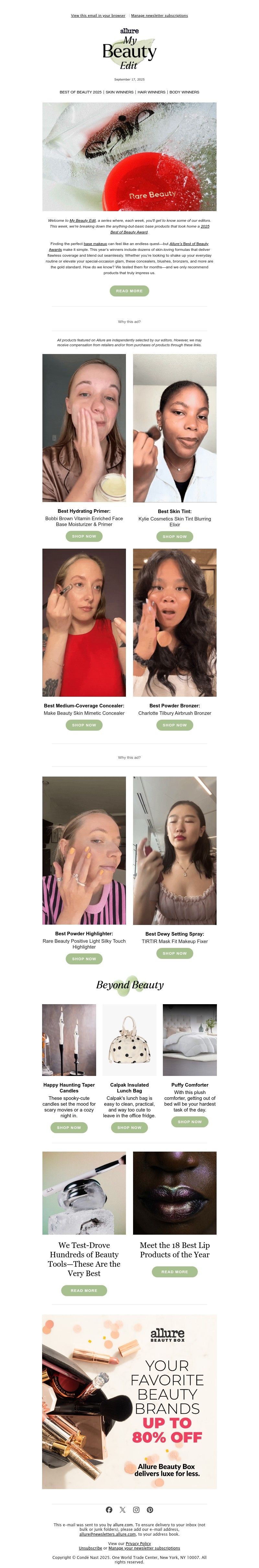259x1568 pixels.
Task: Shop the Puffy Comforter
Action: click(x=189, y=1121)
